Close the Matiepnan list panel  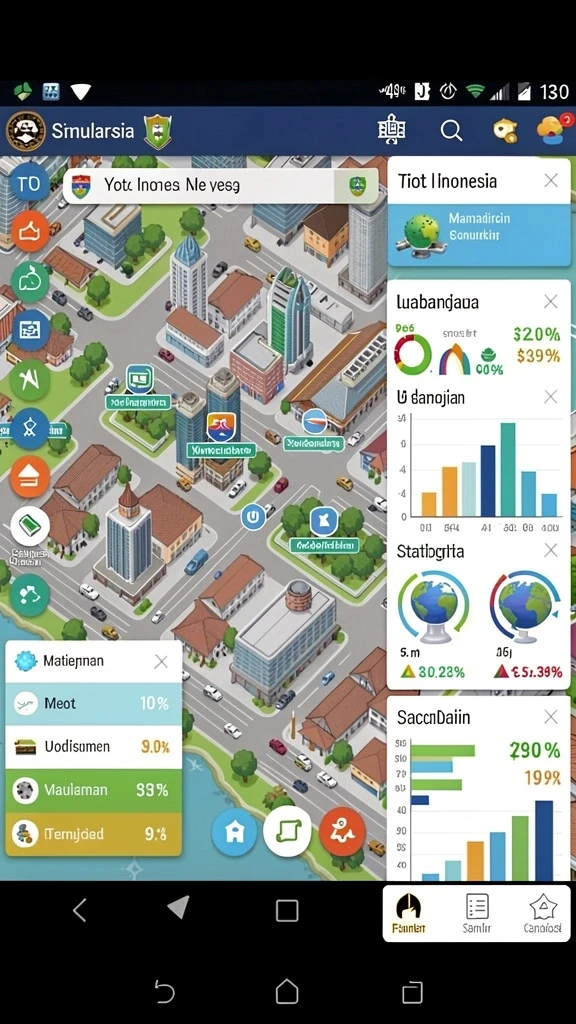pyautogui.click(x=161, y=662)
